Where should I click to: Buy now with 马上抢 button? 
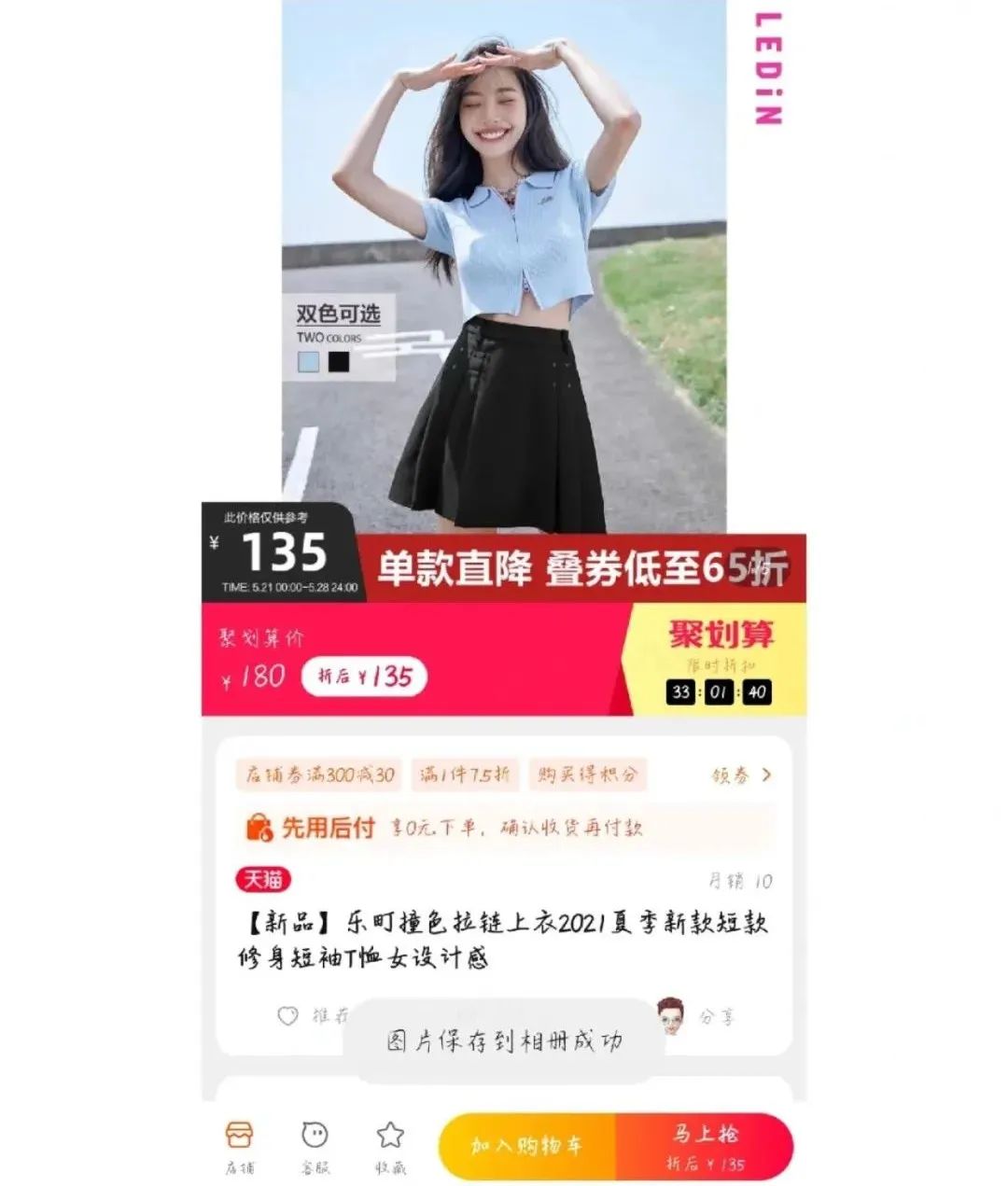click(705, 1146)
